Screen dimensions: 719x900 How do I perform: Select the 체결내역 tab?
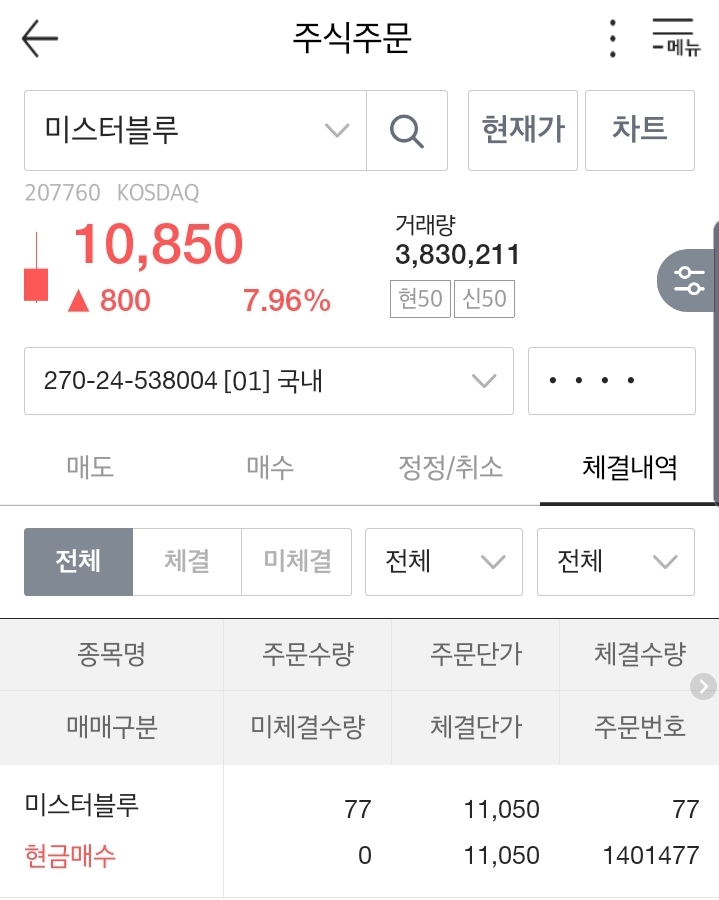(630, 467)
